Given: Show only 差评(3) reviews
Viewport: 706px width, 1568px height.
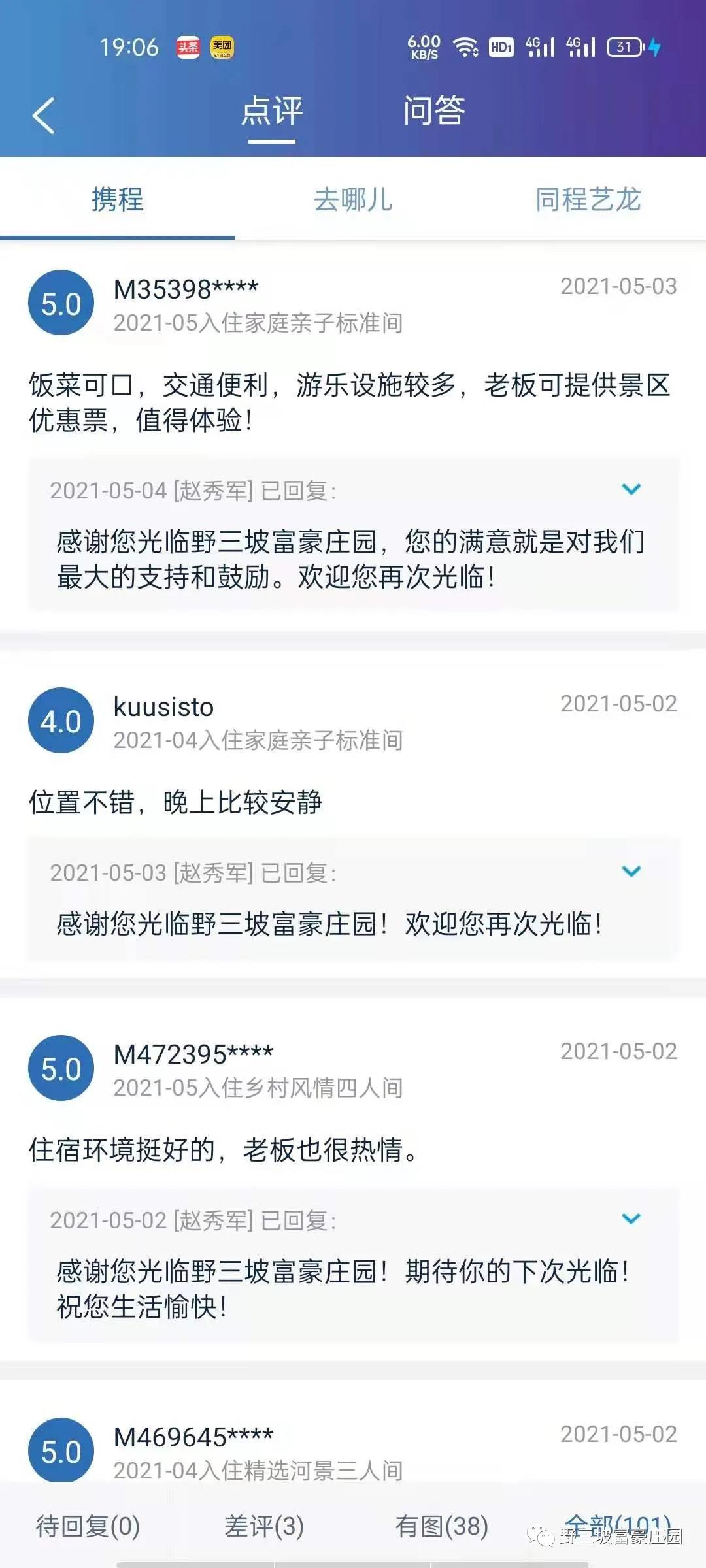Looking at the screenshot, I should (x=264, y=1526).
